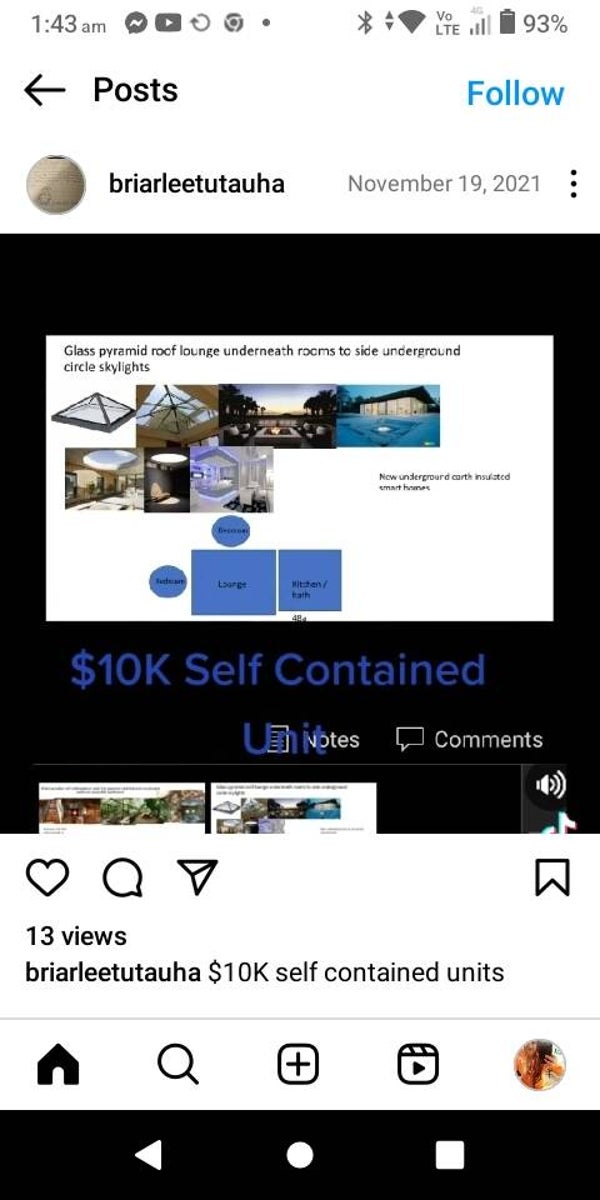Comment on the post via speech bubble
This screenshot has width=600, height=1200.
coord(124,877)
